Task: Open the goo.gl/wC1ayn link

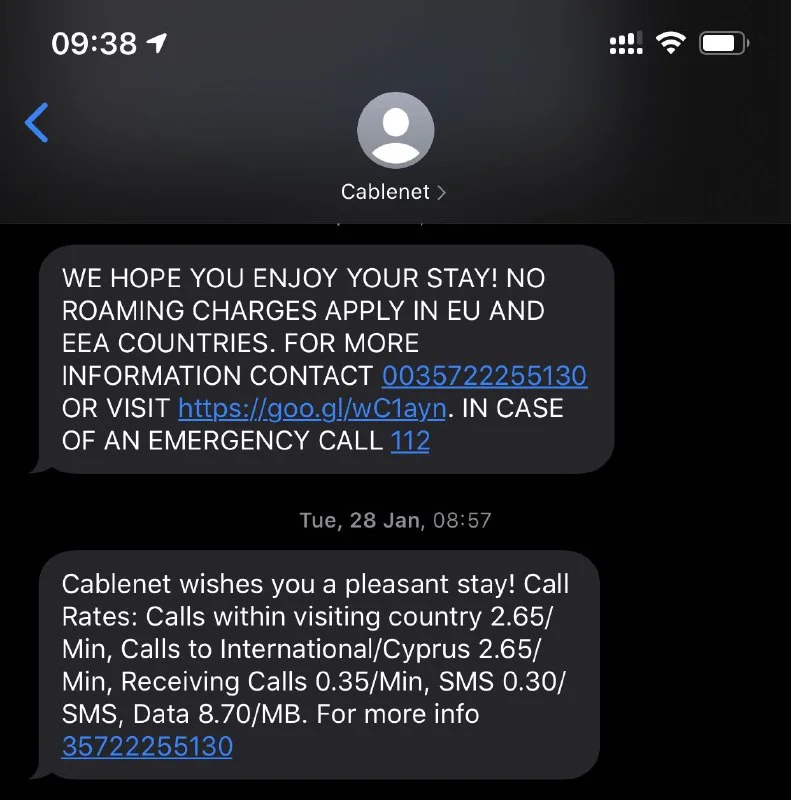Action: click(314, 408)
